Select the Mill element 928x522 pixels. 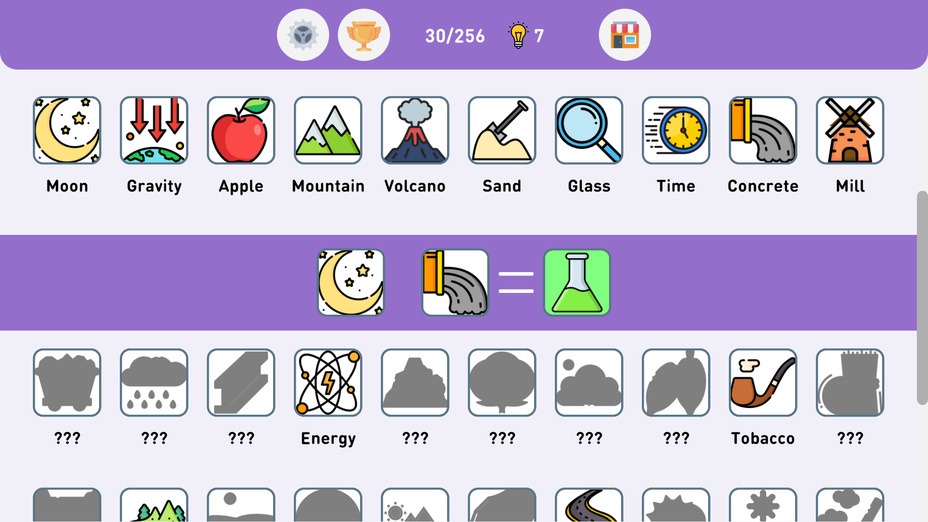pos(850,131)
